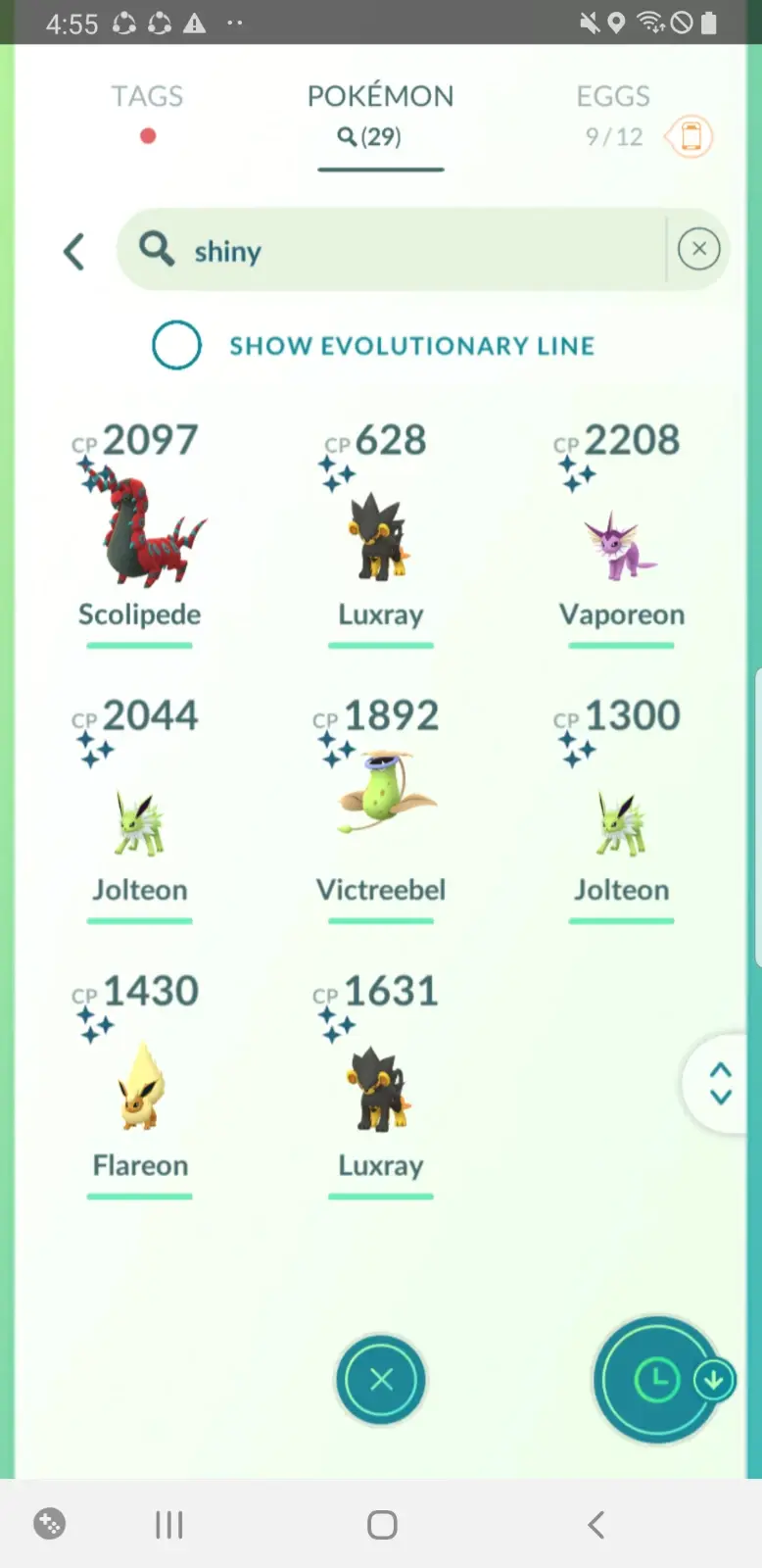Go to the Android home screen

(382, 1525)
